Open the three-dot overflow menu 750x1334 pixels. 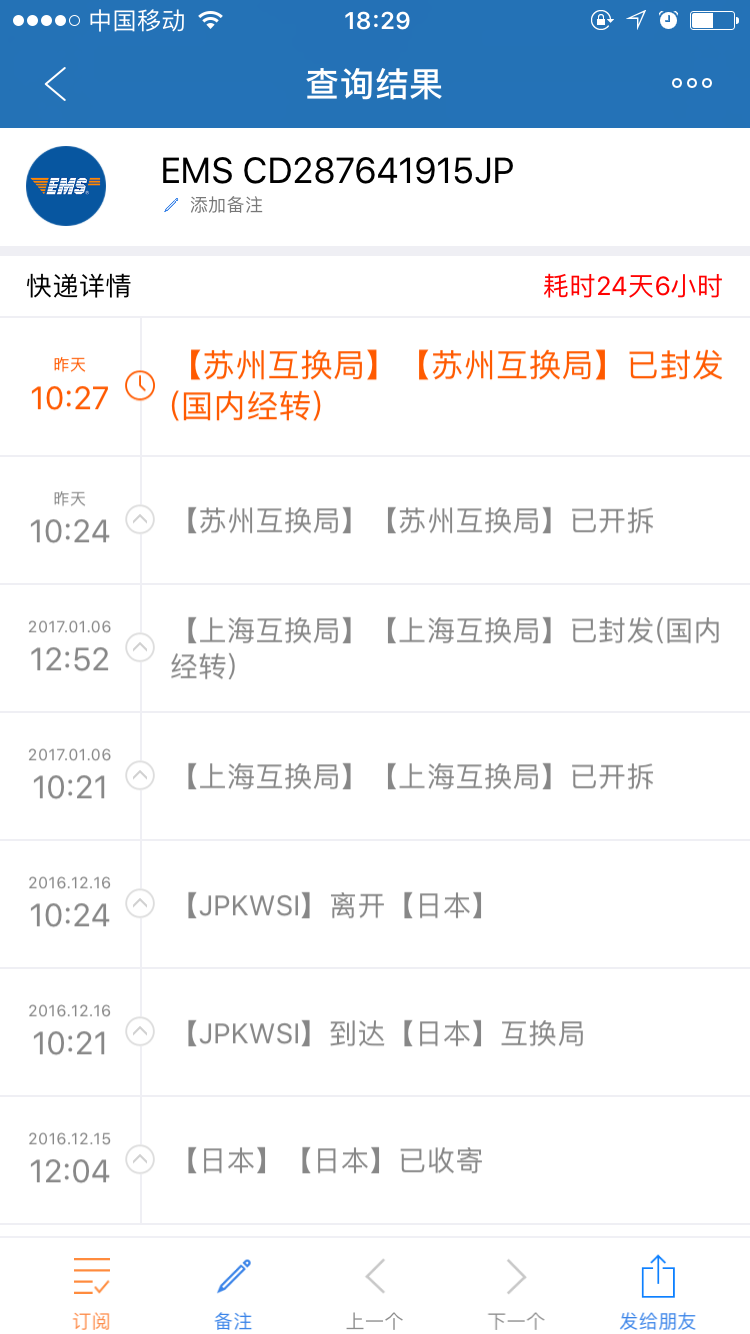(x=692, y=84)
